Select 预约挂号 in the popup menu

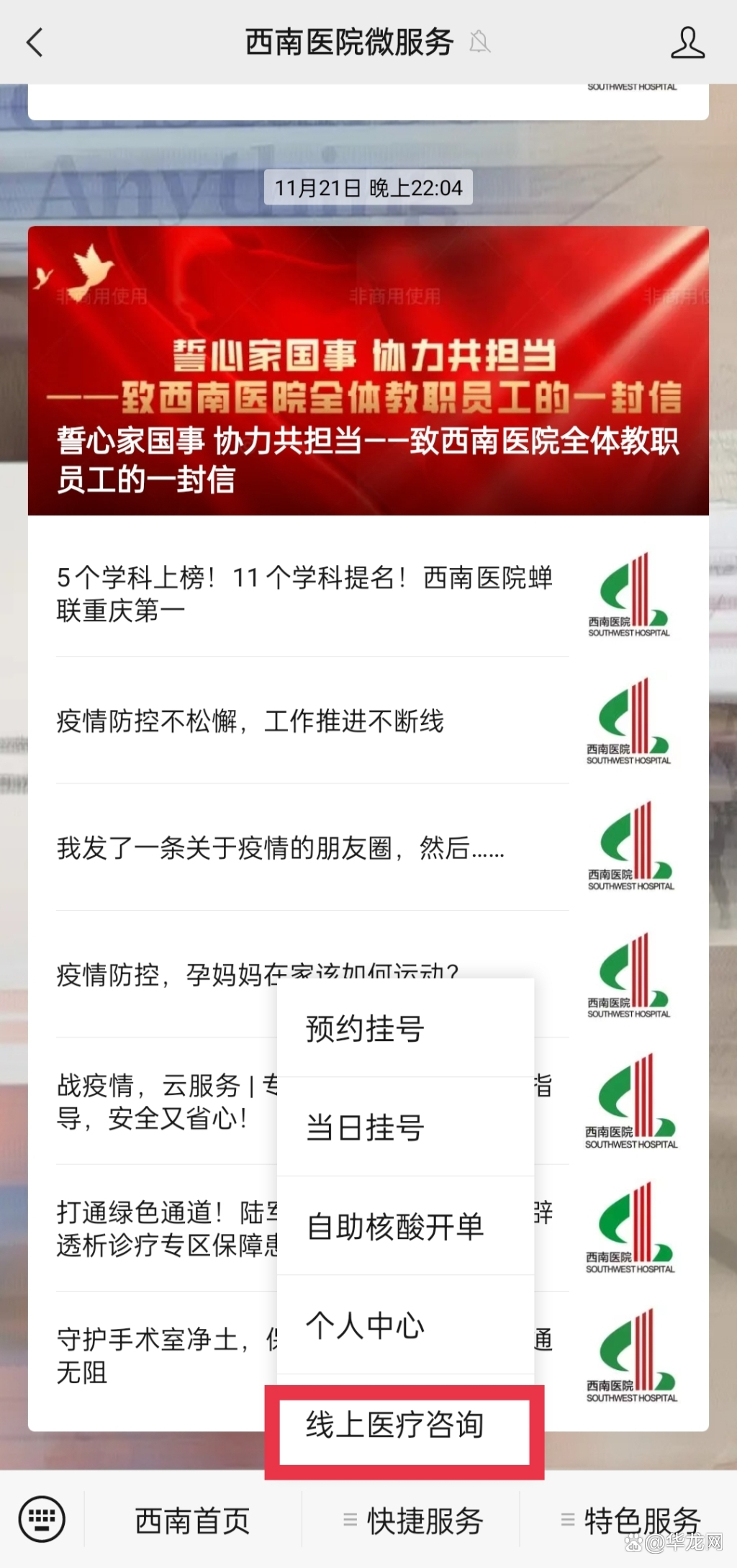tap(406, 1028)
